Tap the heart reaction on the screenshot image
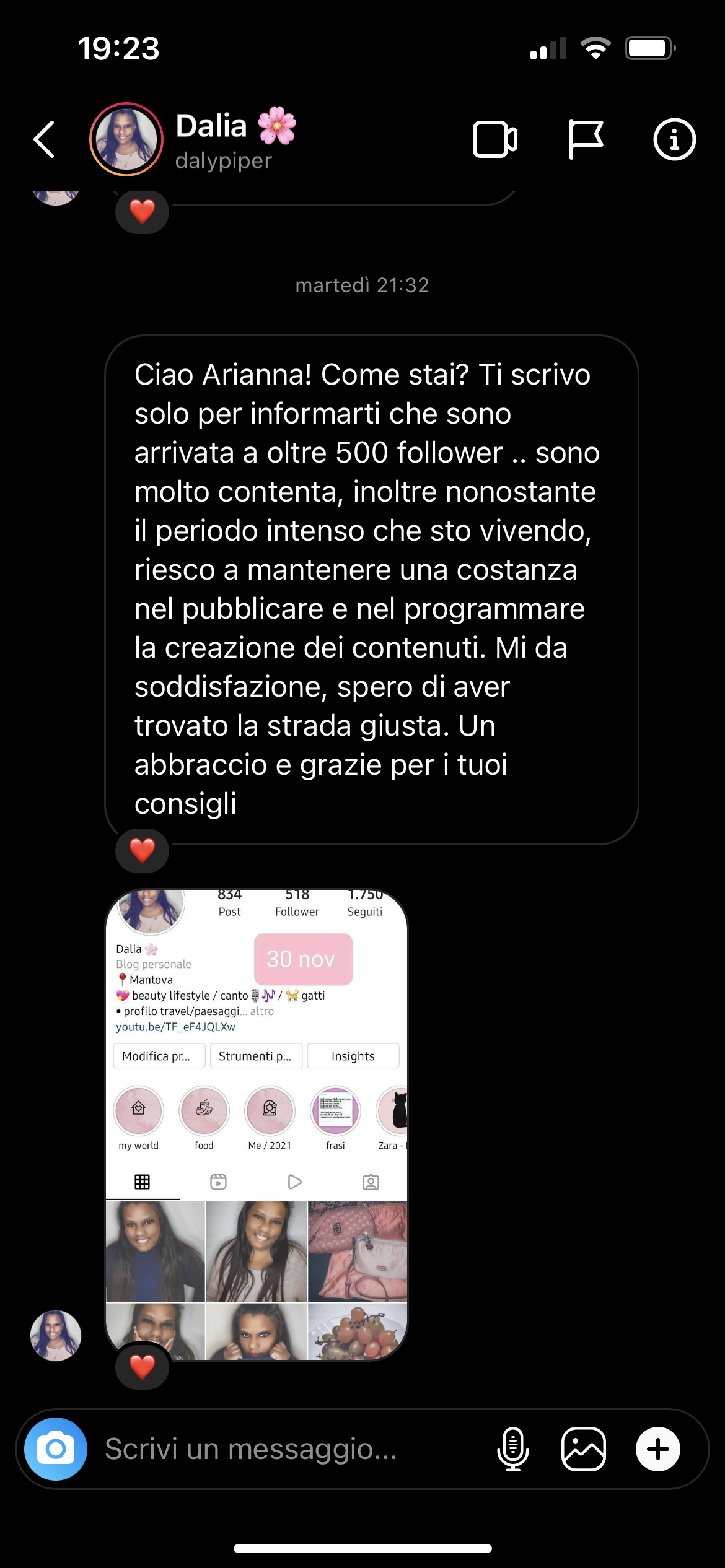This screenshot has width=725, height=1568. pyautogui.click(x=142, y=1366)
